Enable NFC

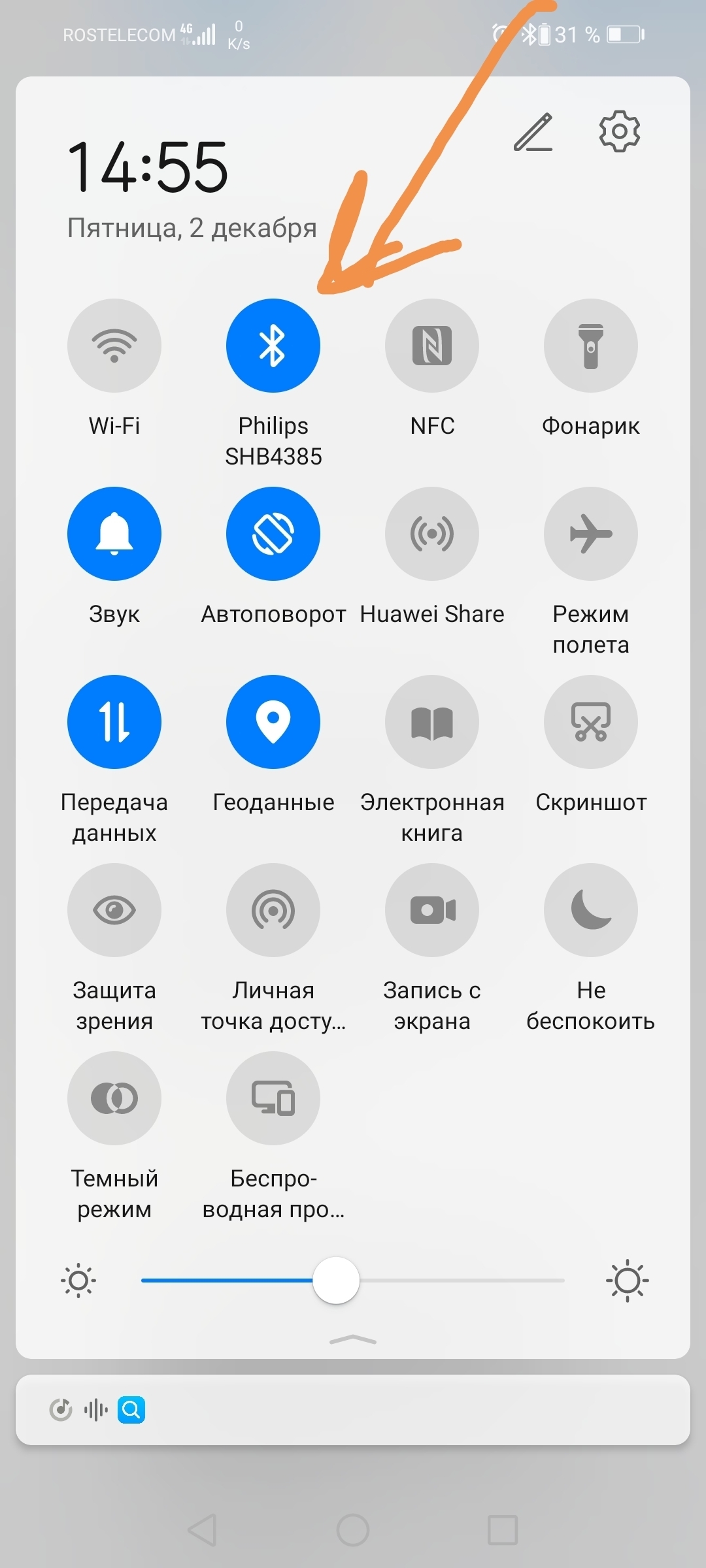click(432, 346)
